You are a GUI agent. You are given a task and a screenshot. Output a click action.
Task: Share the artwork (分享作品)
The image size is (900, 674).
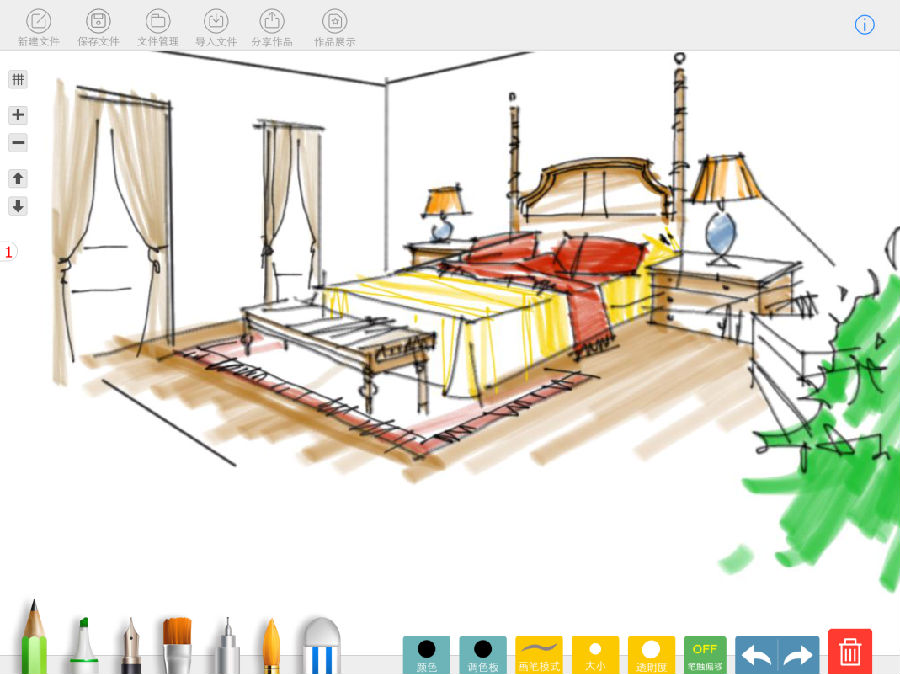[272, 25]
